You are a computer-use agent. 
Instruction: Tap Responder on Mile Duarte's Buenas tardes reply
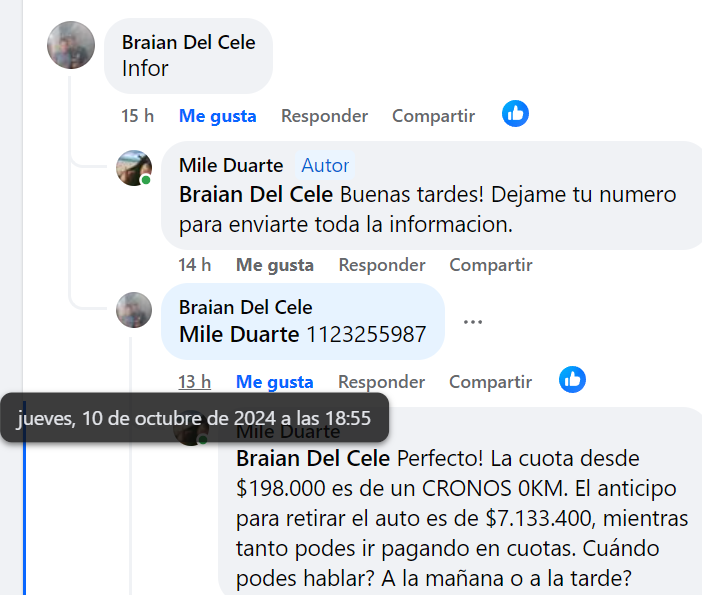coord(381,265)
